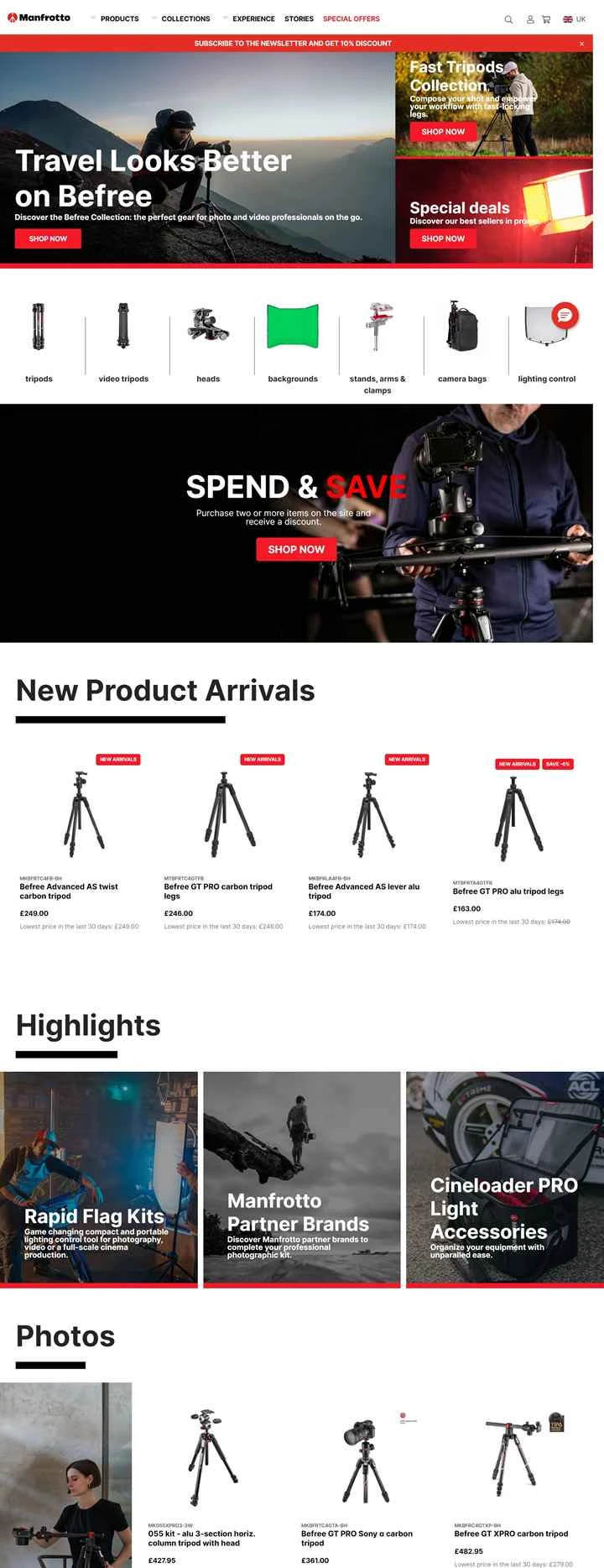Click SHOP NOW under Travel Looks Better
The height and width of the screenshot is (1568, 604).
tap(47, 238)
